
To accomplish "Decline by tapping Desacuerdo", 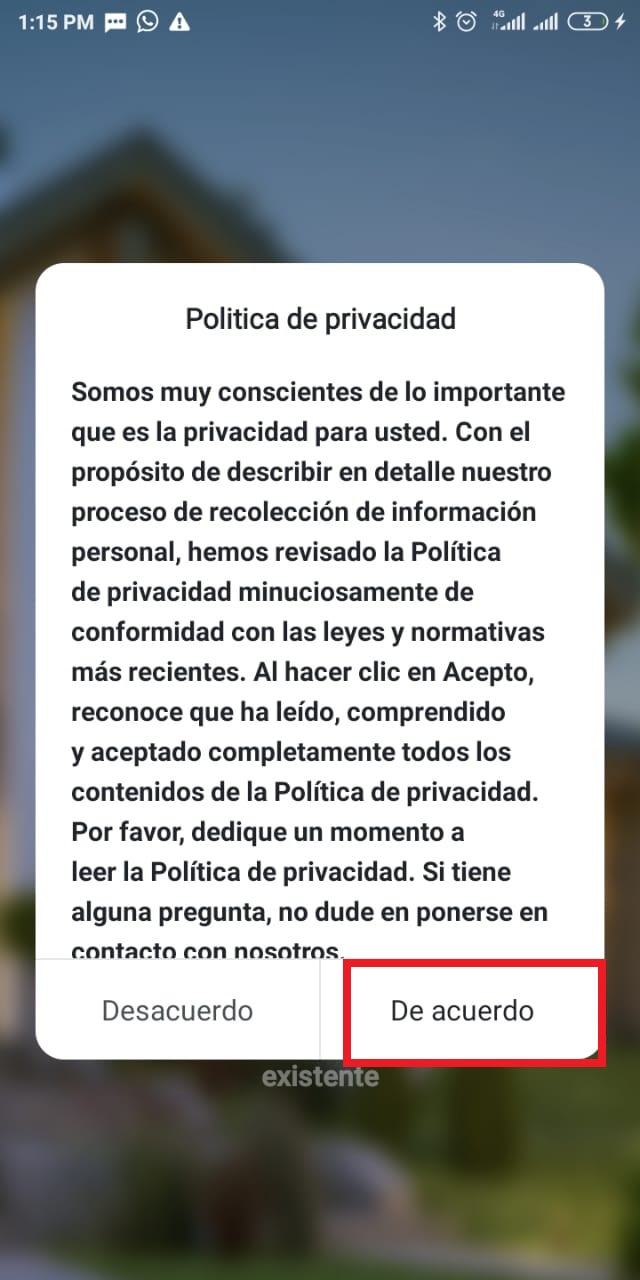I will (177, 1010).
